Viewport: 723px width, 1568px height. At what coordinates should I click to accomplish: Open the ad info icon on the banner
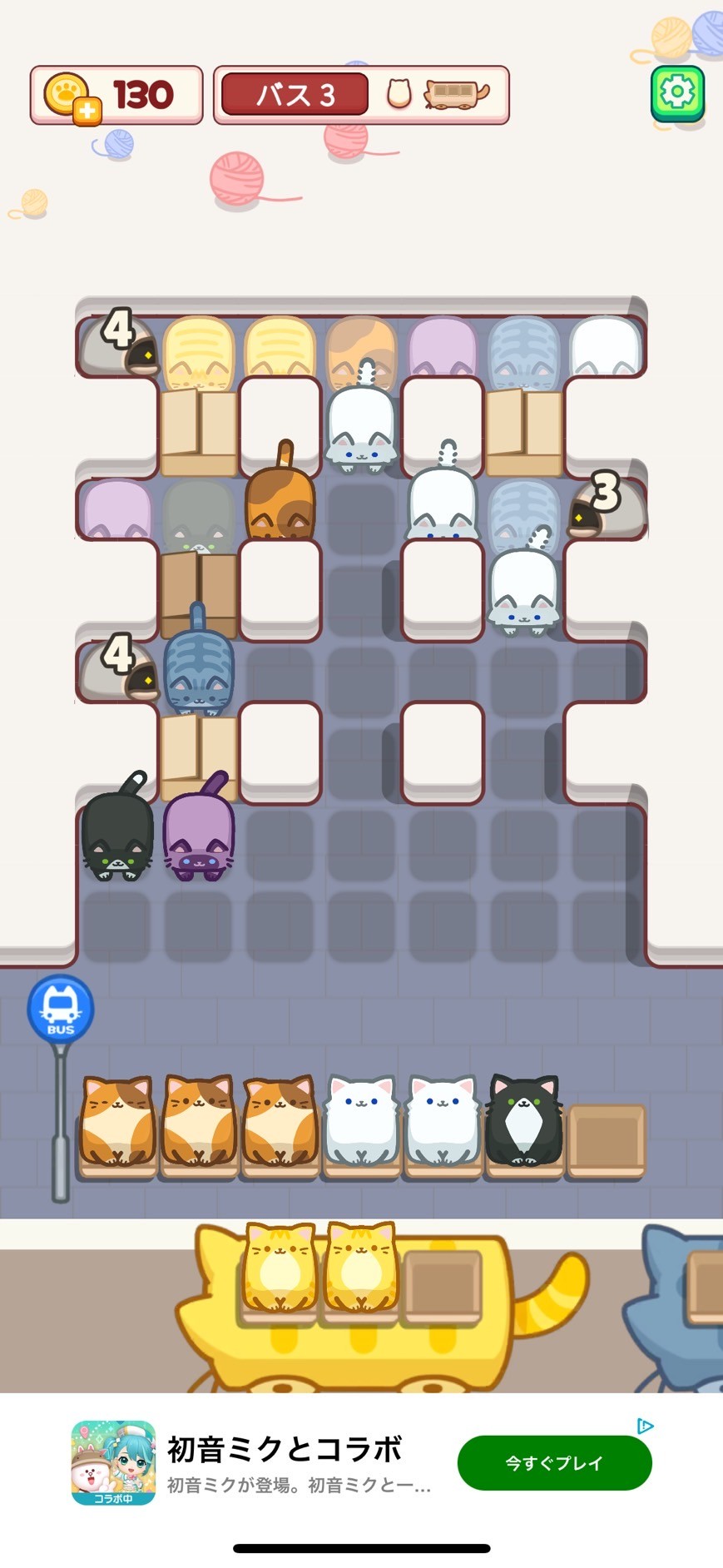point(645,1426)
